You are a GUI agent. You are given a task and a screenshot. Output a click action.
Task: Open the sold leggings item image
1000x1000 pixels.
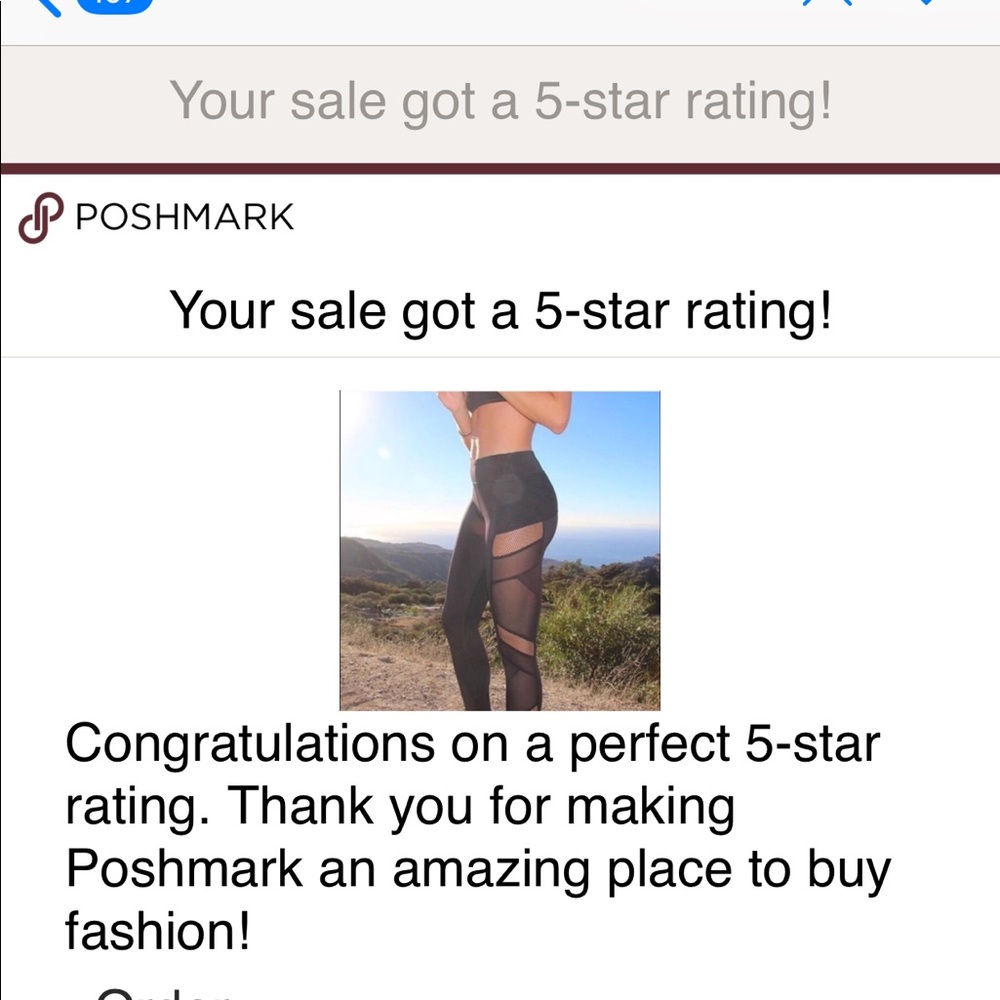(500, 550)
